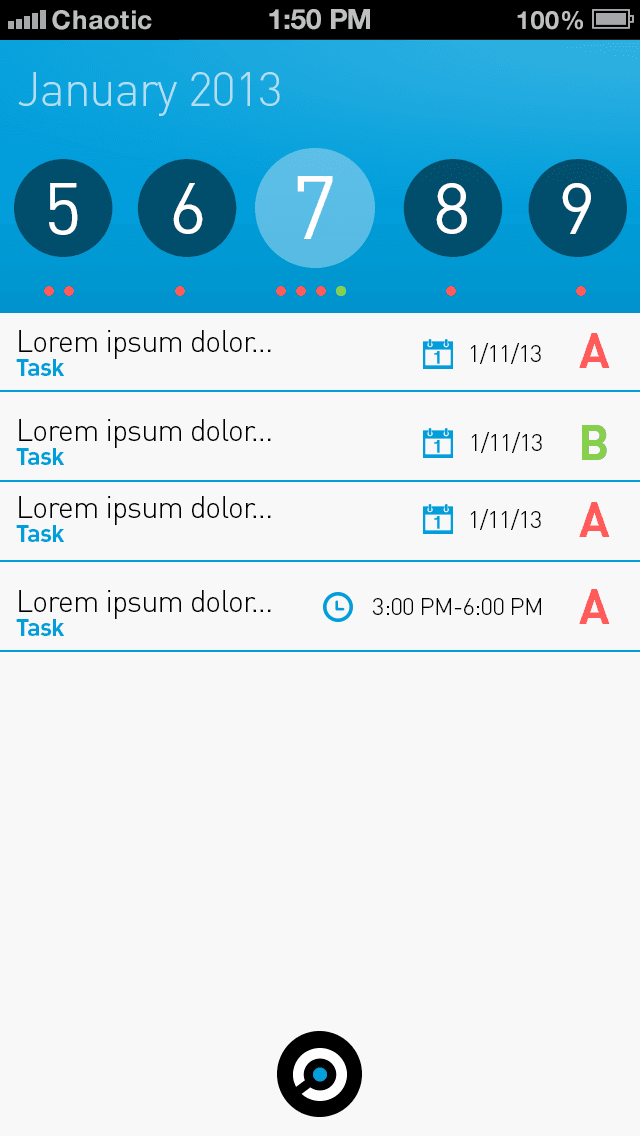
Task: Tap the highlighted day 7 circle
Action: pos(315,208)
